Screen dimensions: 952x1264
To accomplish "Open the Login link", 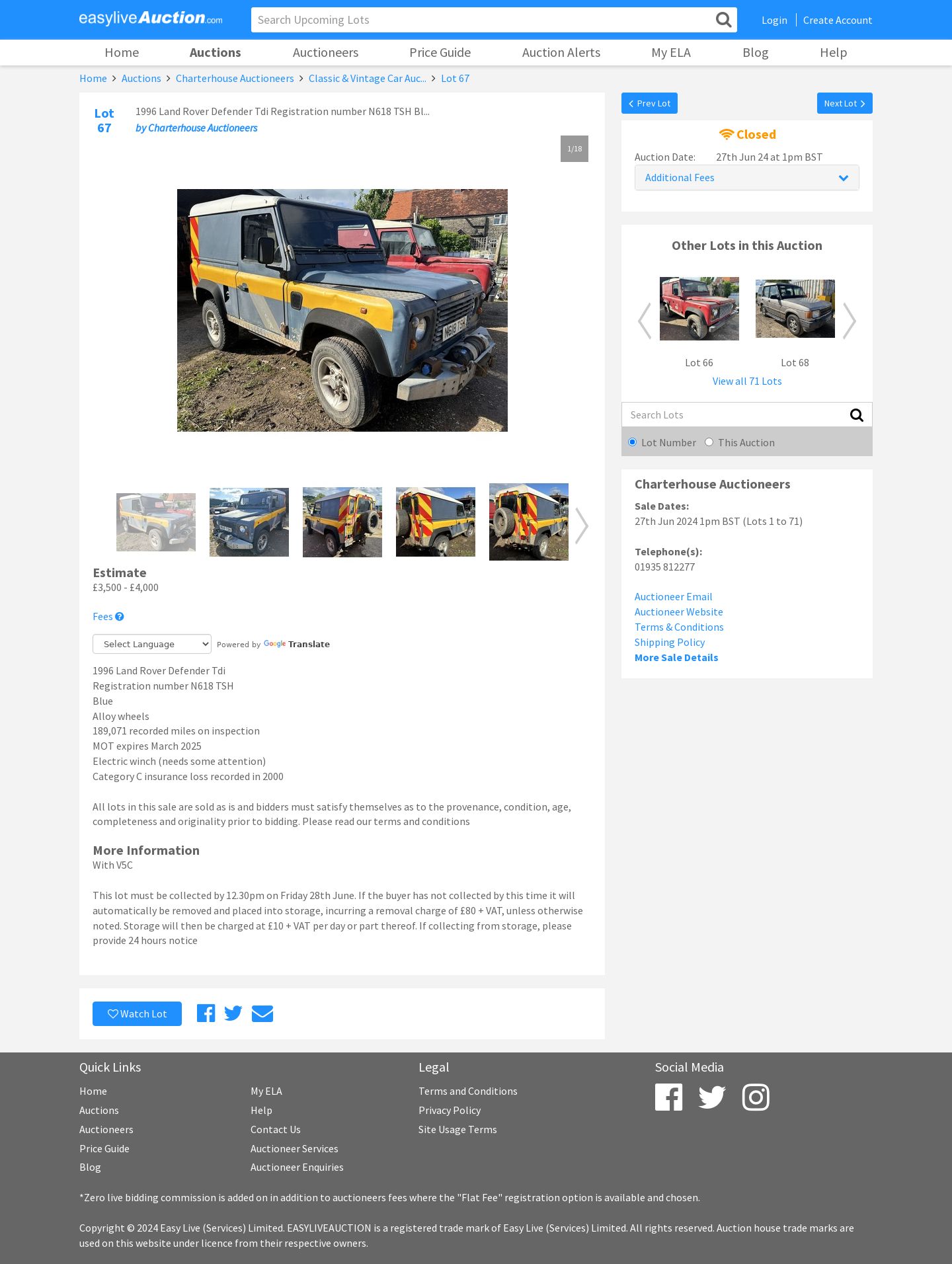I will point(774,20).
